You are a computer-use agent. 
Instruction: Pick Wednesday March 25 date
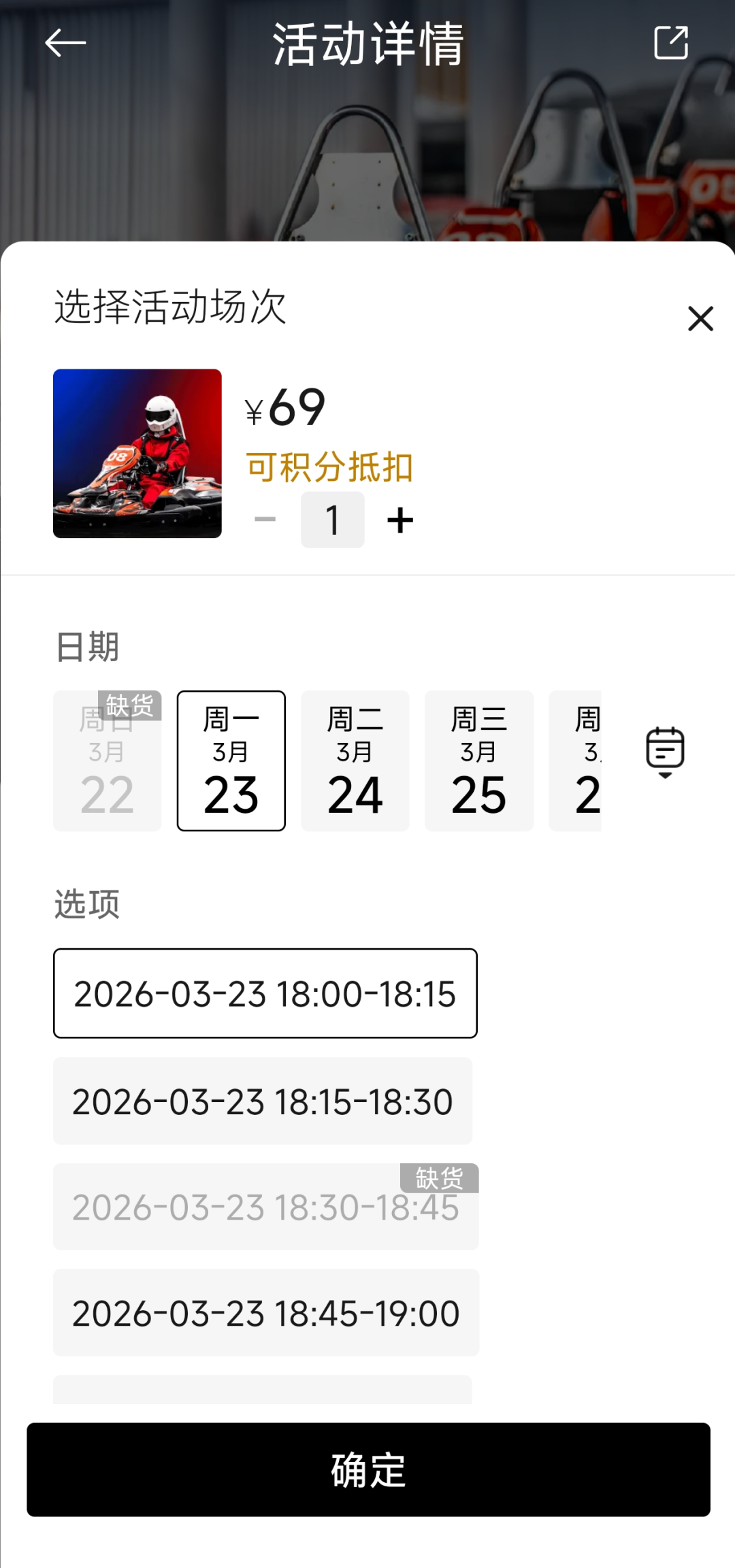click(x=479, y=761)
